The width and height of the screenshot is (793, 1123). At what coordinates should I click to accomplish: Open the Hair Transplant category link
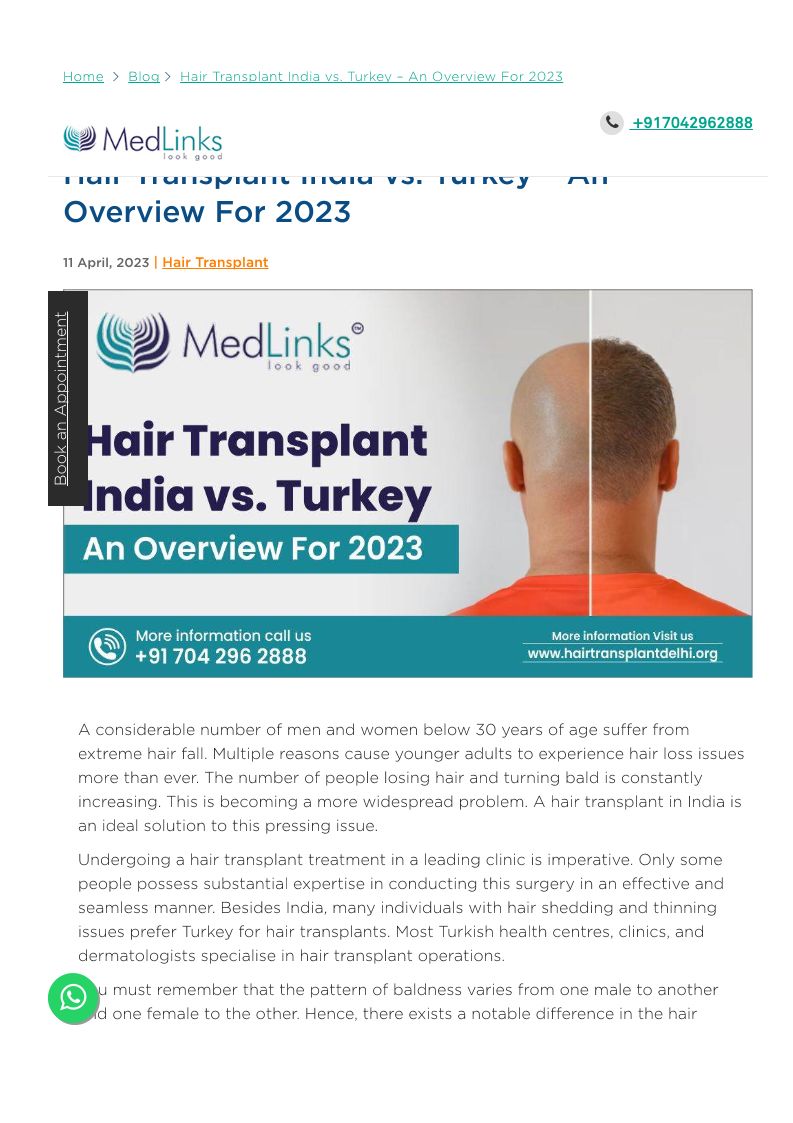click(x=215, y=263)
